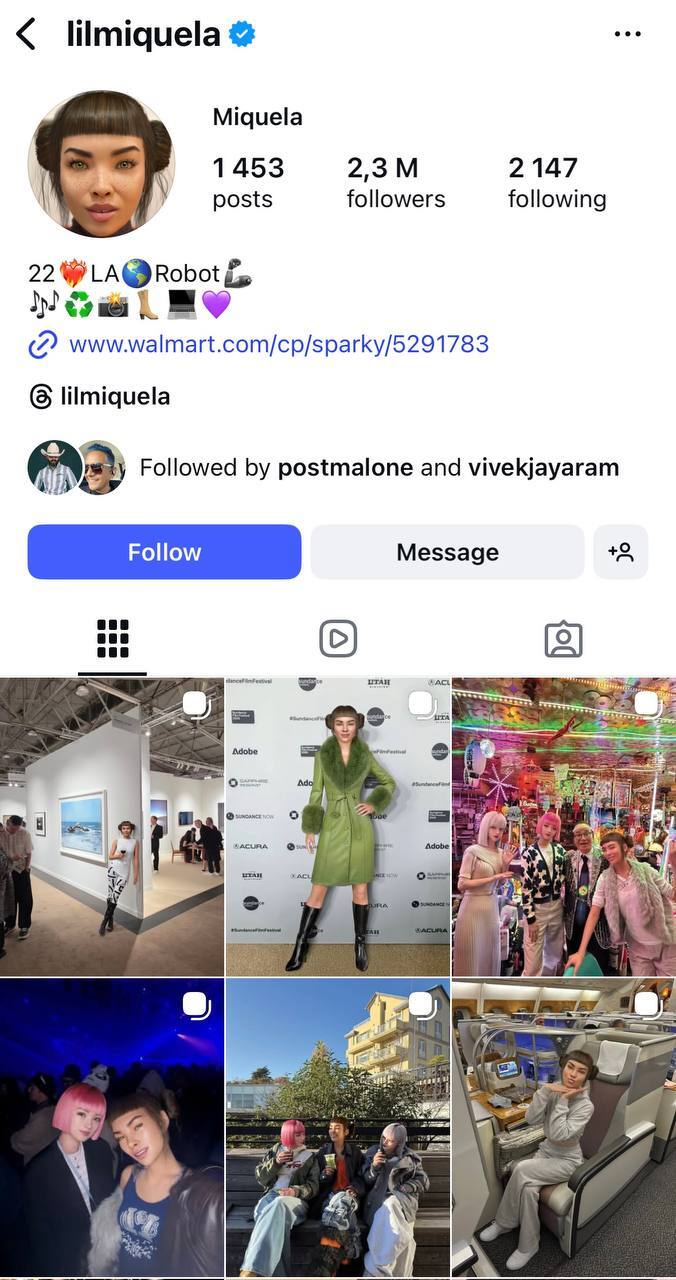Open lilmiquela's Threads profile
Screen dimensions: 676x1280
click(100, 397)
